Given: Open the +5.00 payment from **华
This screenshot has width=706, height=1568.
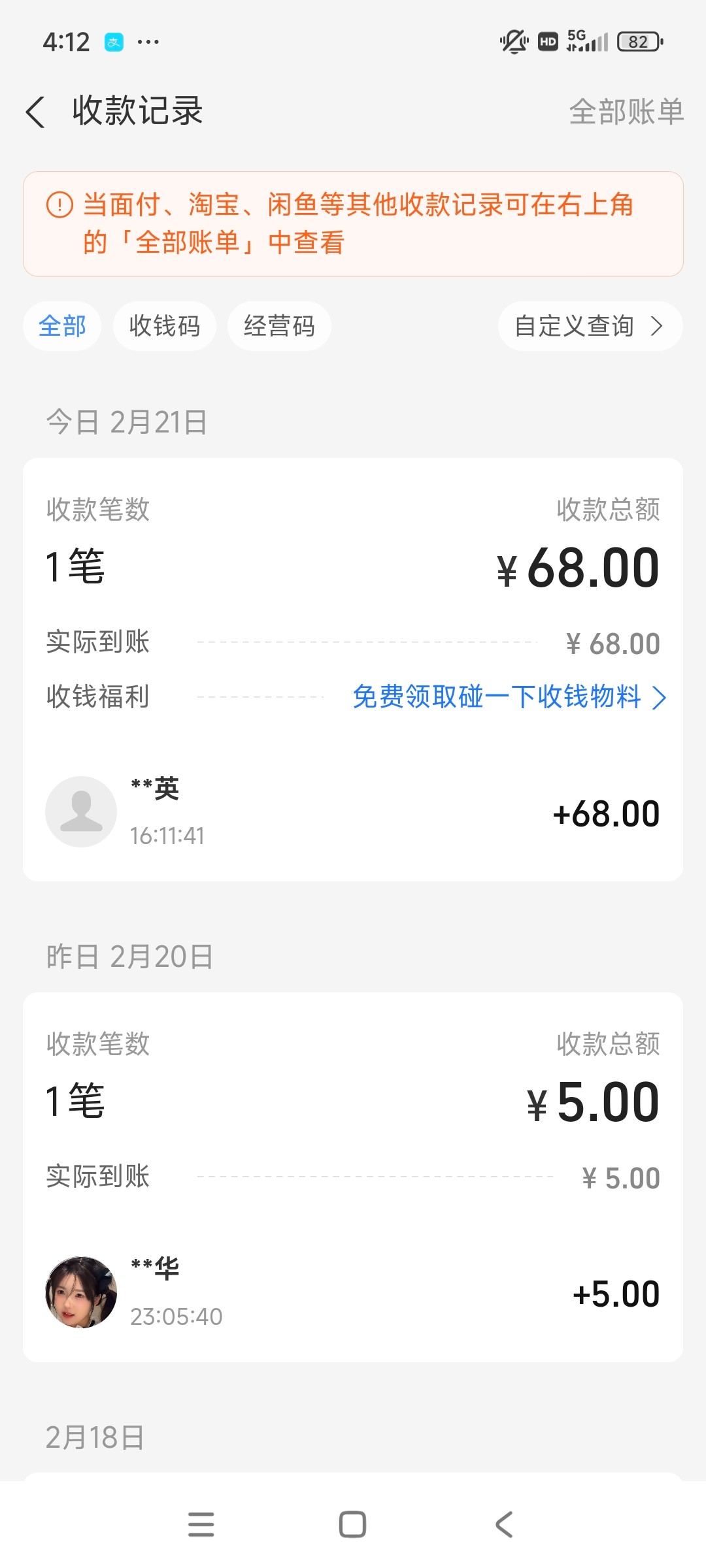Looking at the screenshot, I should point(353,1292).
